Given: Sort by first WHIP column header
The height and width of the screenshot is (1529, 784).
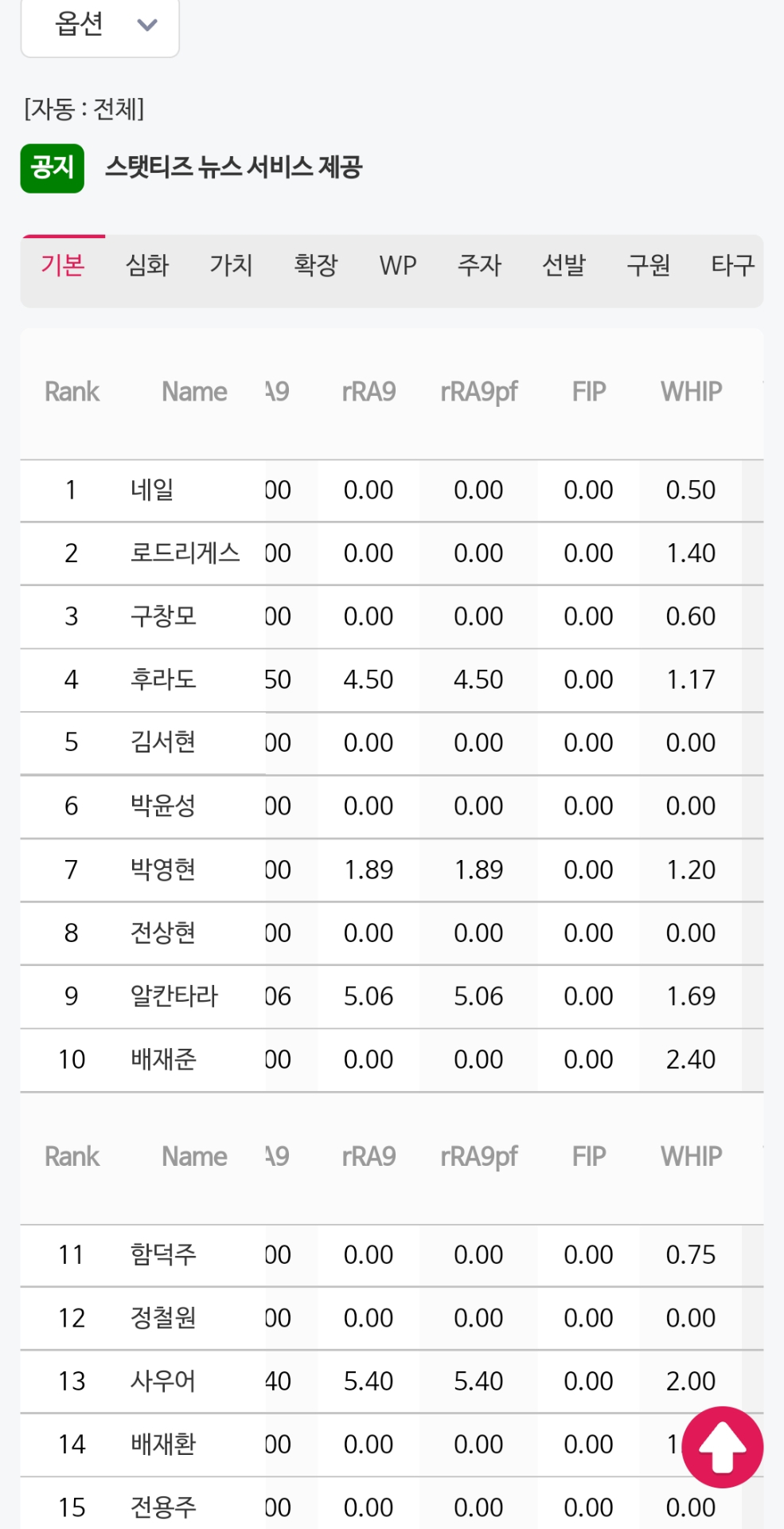Looking at the screenshot, I should 691,392.
